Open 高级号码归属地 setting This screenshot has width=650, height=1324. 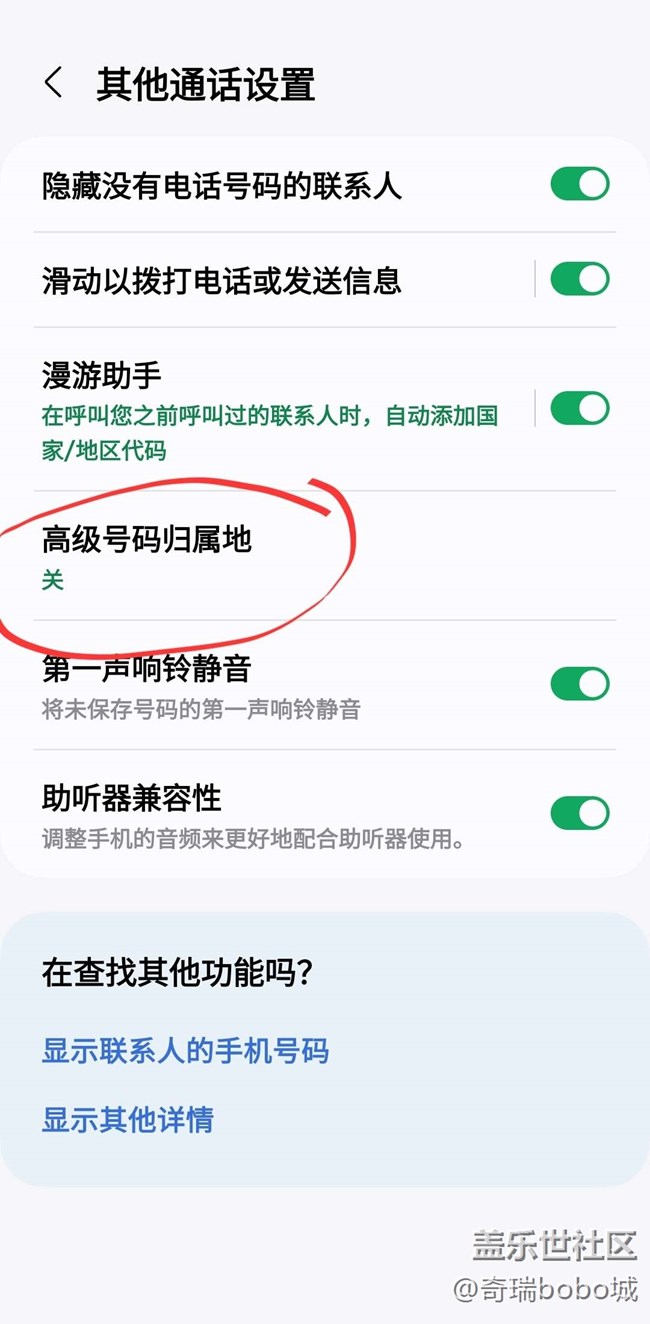[x=324, y=556]
